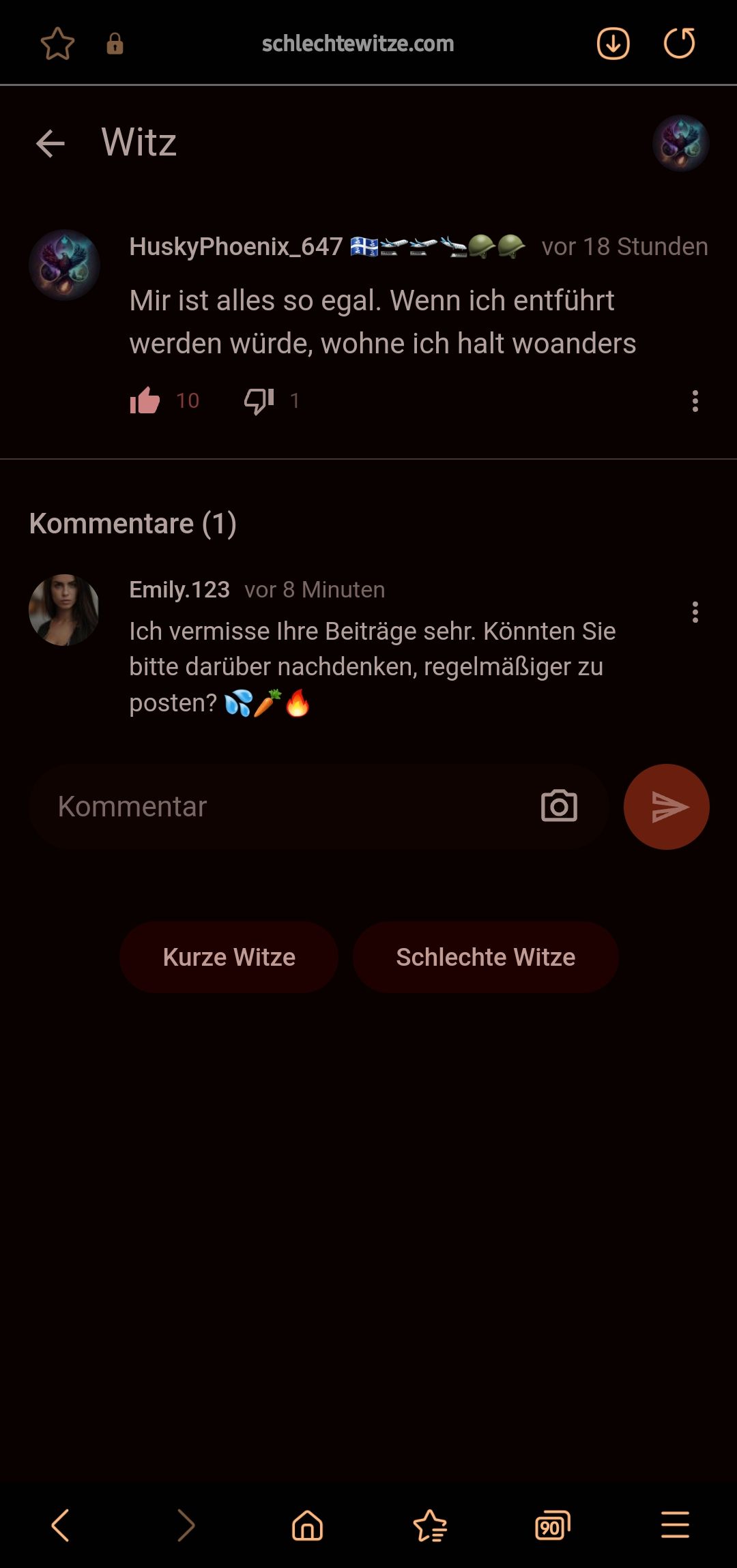Open the Kurze Witze category
Screen dimensions: 737x1568
229,957
